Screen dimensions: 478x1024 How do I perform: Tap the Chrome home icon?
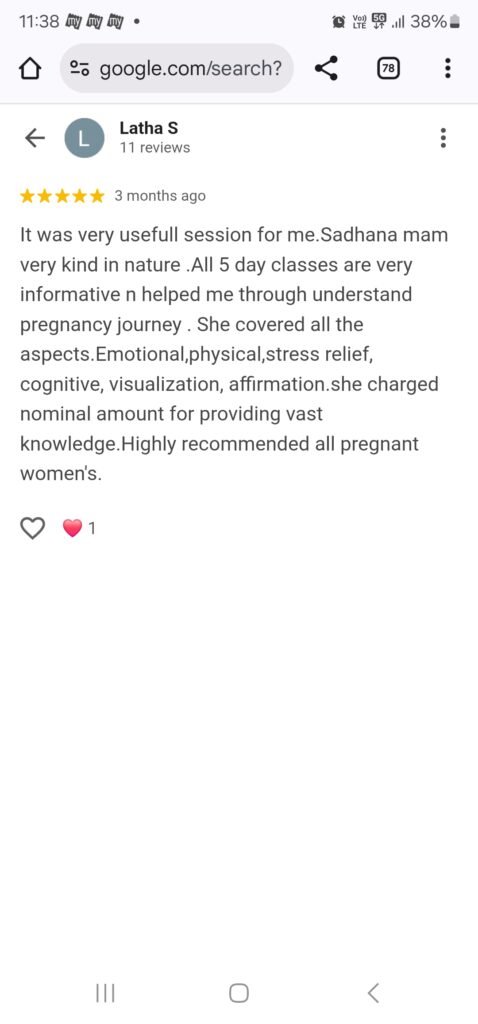tap(30, 68)
